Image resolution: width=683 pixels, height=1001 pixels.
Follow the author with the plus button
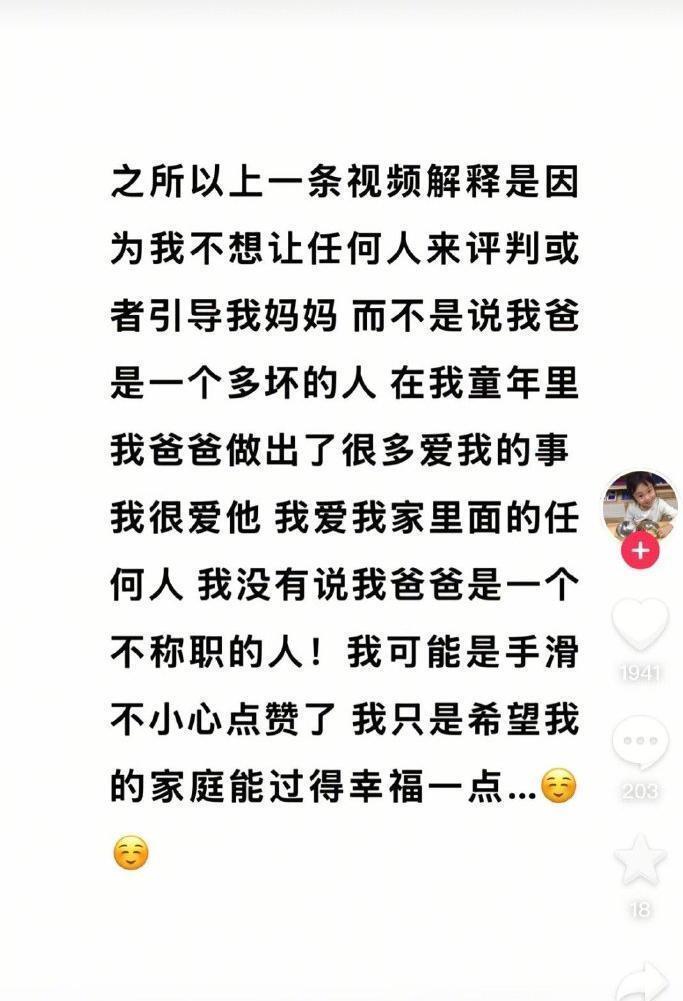(x=639, y=551)
